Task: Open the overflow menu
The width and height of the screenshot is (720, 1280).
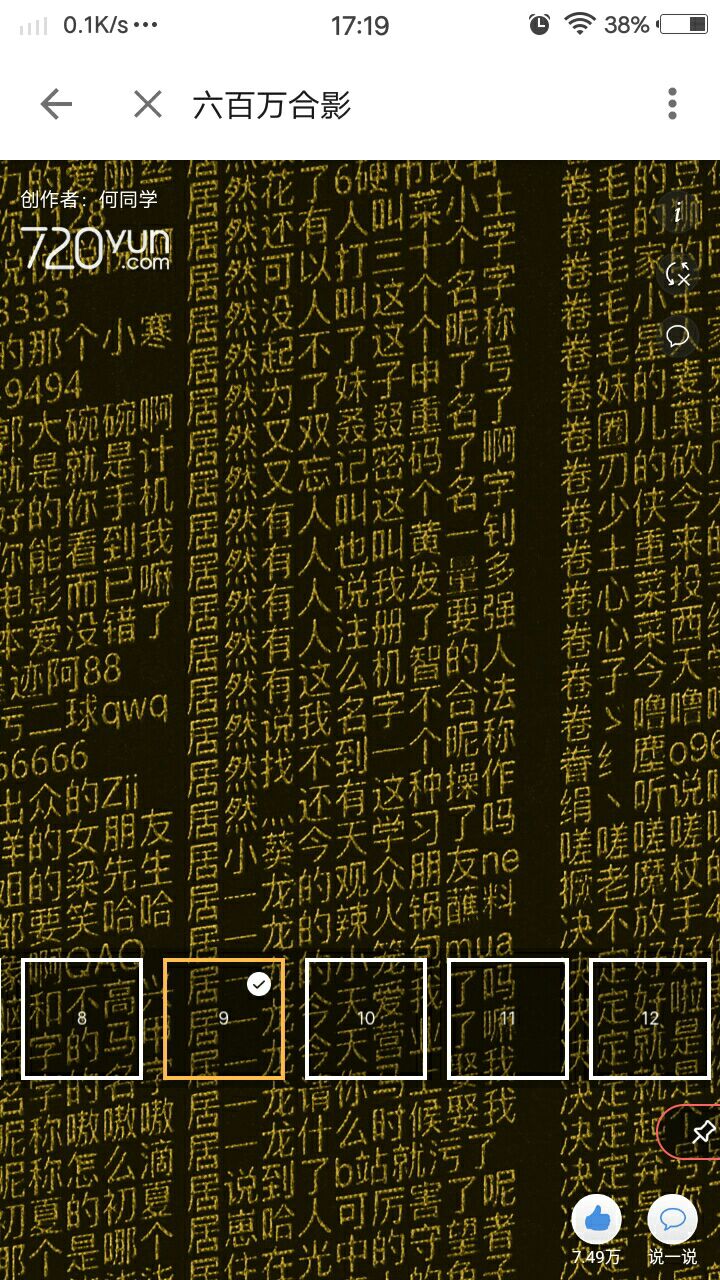Action: coord(672,104)
